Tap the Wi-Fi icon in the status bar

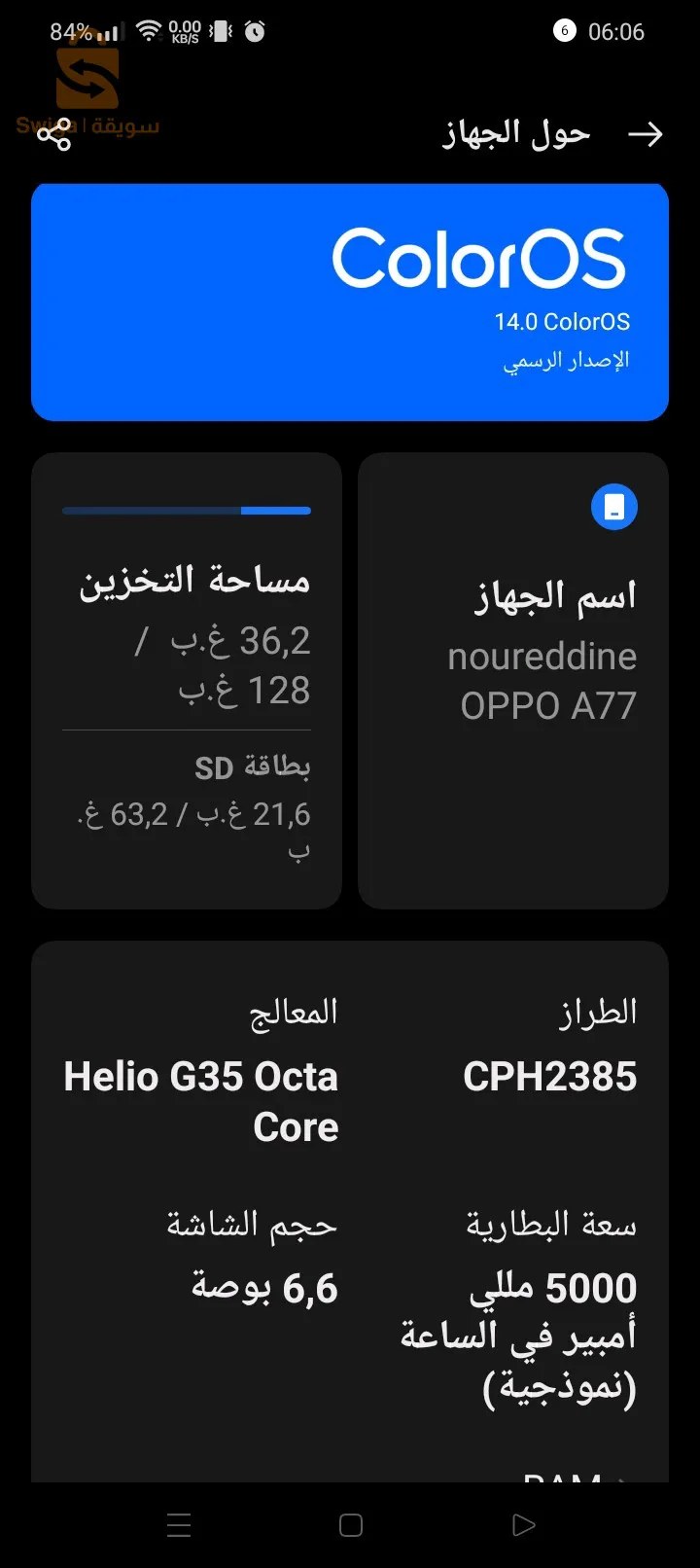(x=146, y=29)
